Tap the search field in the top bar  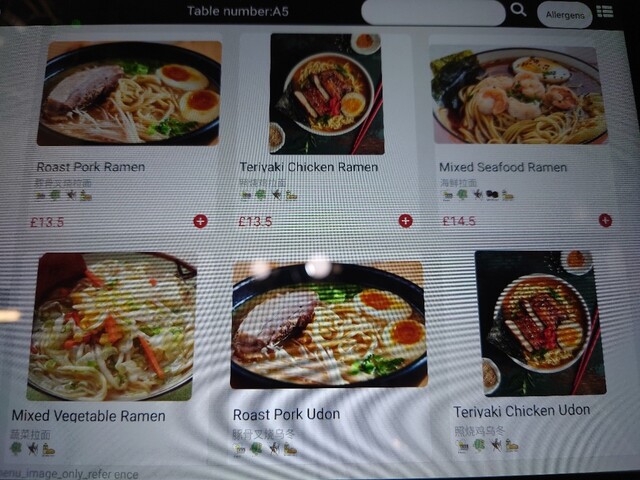(x=432, y=13)
